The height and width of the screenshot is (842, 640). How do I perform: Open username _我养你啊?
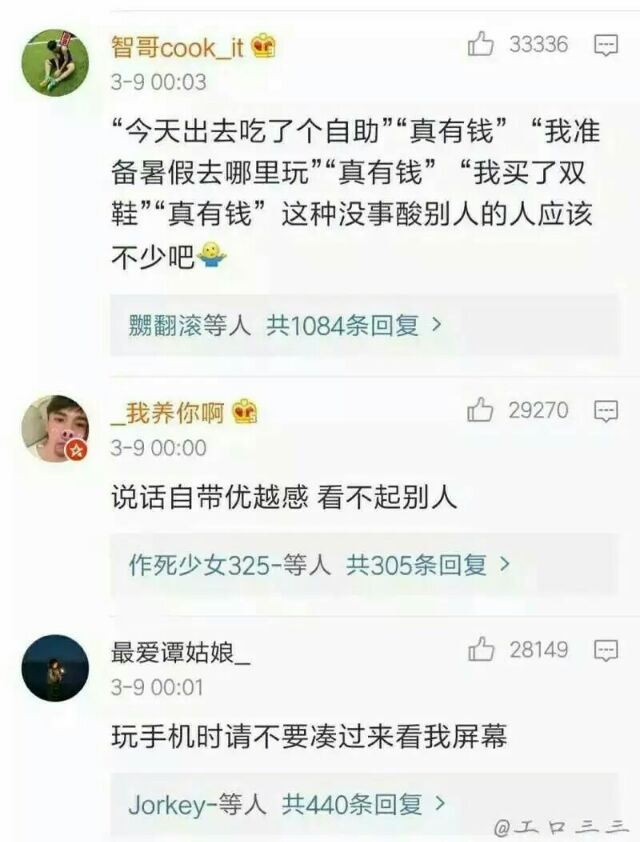(168, 412)
